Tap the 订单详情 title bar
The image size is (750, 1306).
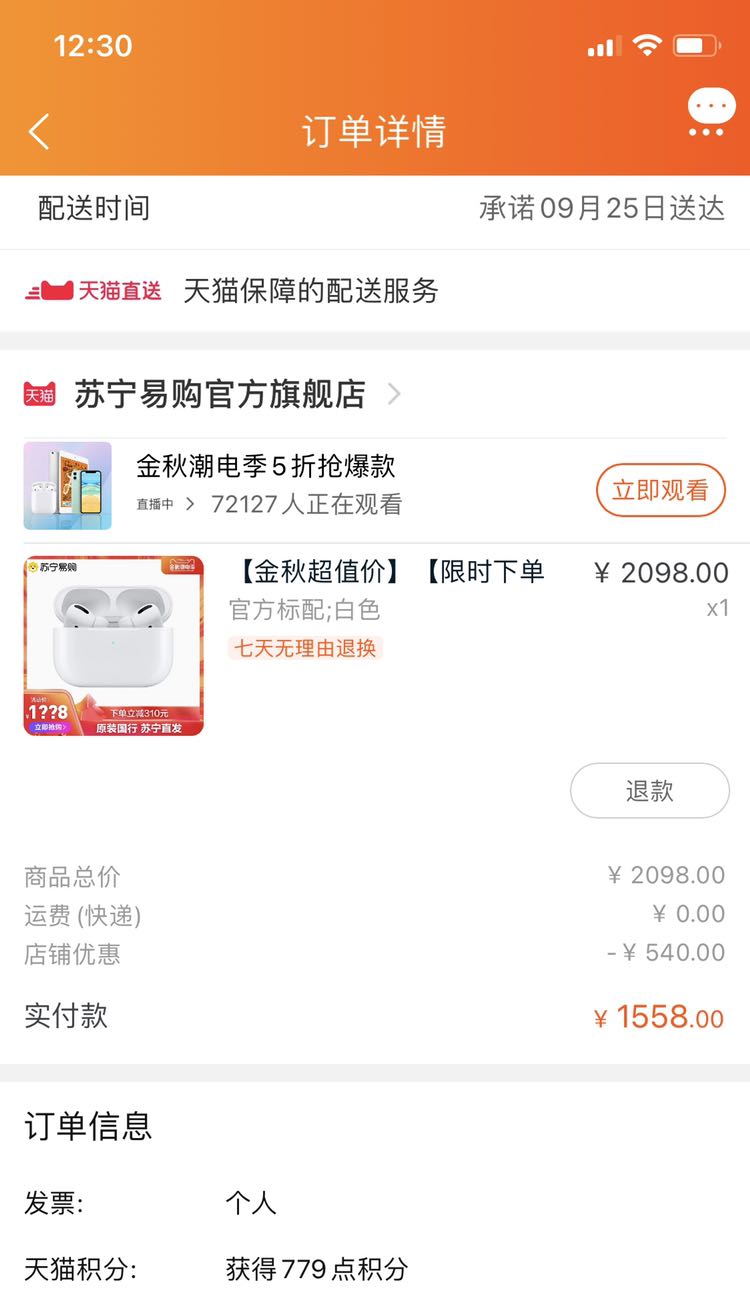375,132
